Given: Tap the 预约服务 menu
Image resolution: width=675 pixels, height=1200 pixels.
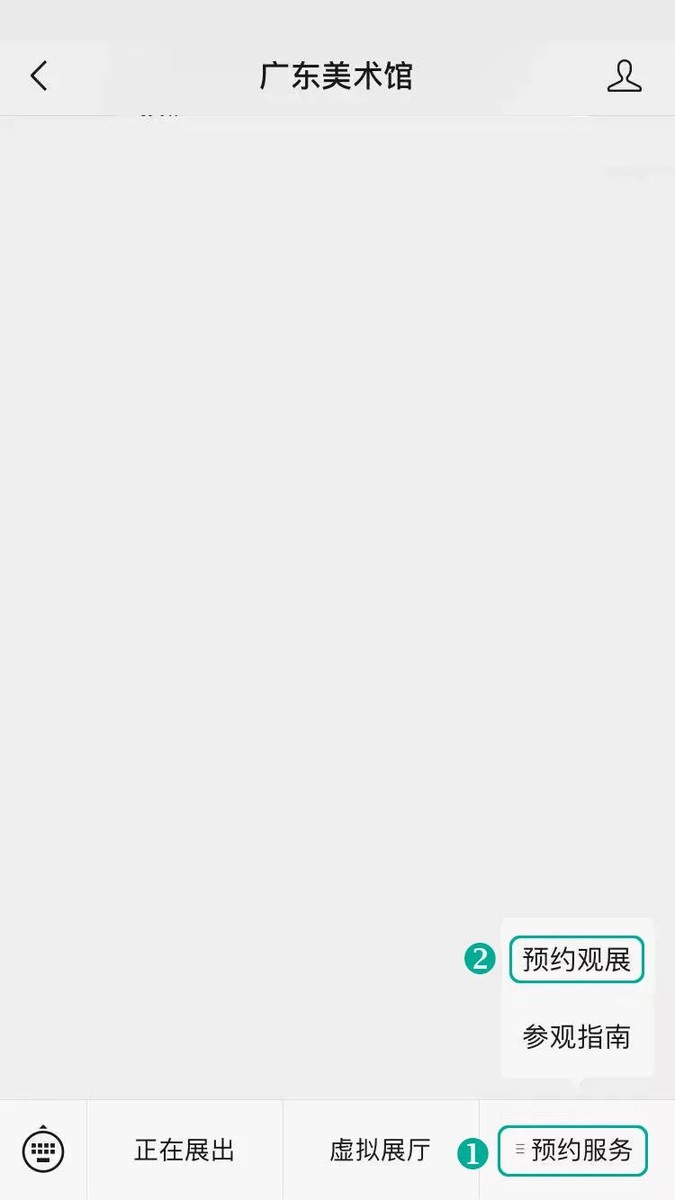Looking at the screenshot, I should 577,1150.
